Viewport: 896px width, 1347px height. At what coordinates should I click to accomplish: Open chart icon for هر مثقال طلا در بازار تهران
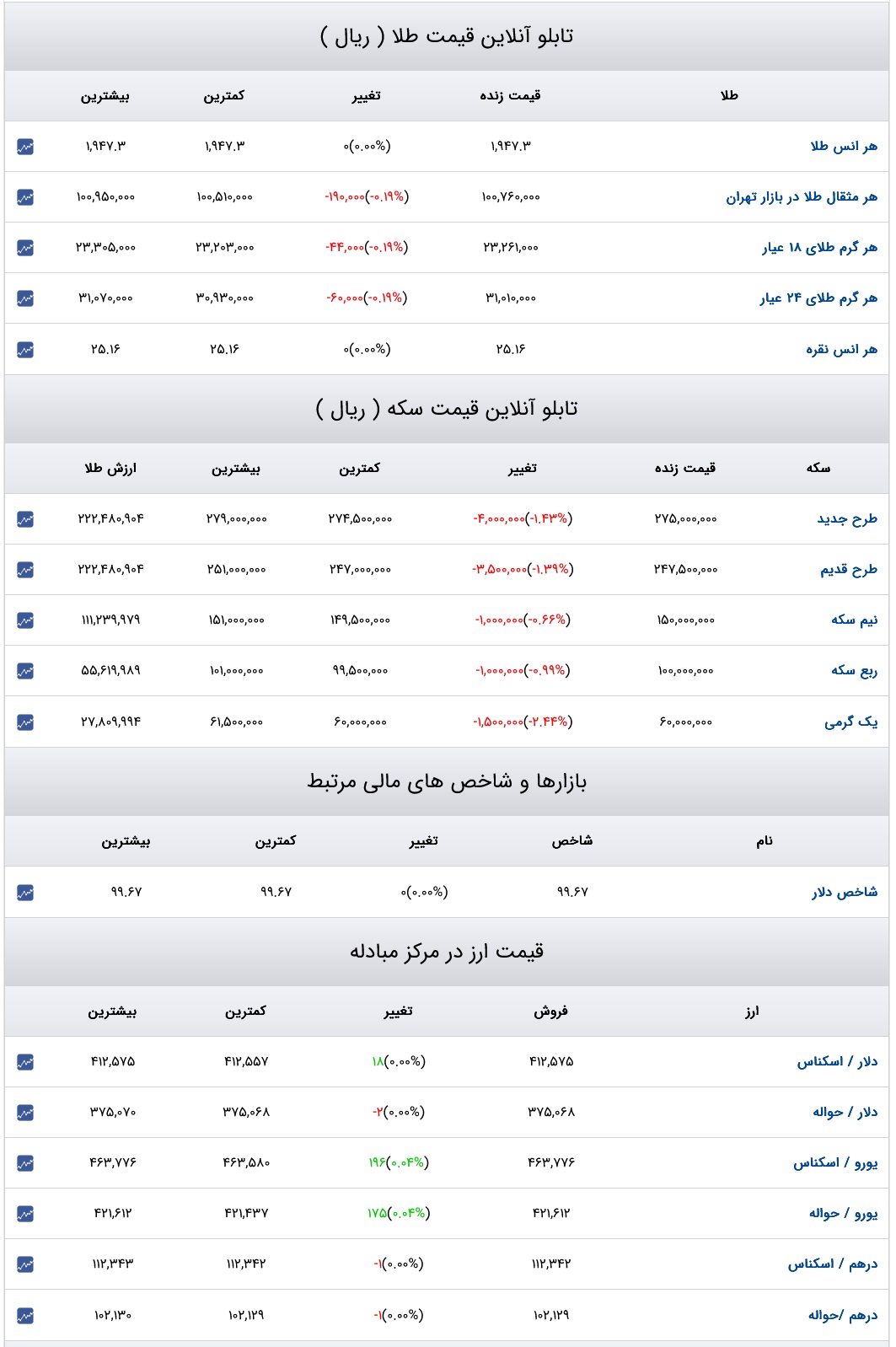(x=25, y=197)
